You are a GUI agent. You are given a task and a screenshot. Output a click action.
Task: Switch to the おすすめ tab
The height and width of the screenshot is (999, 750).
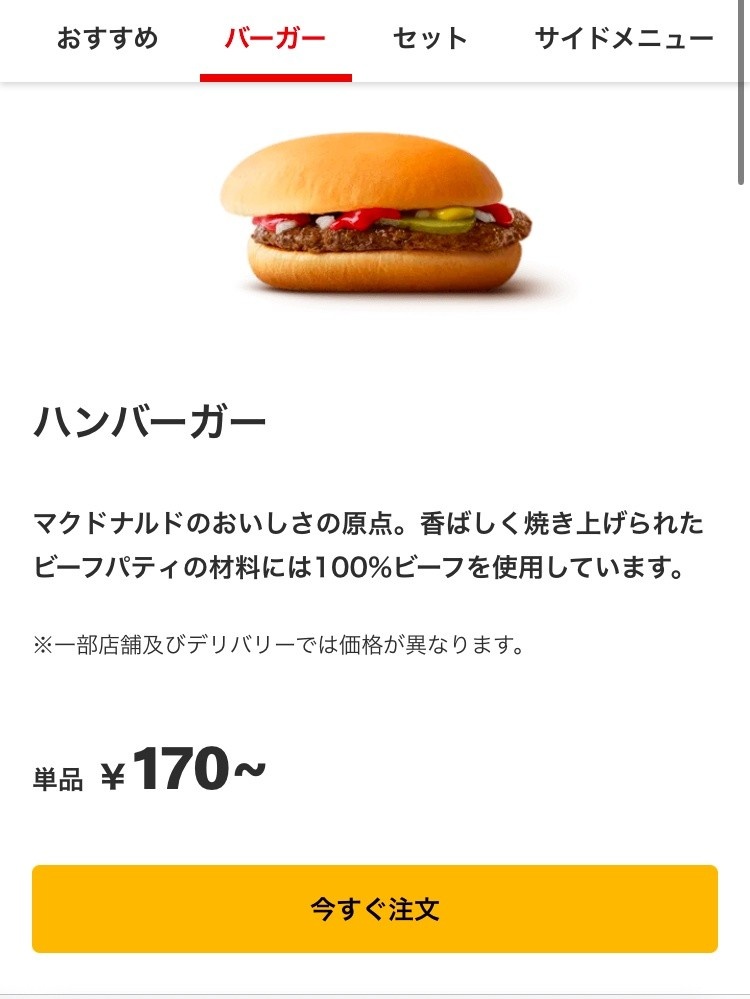[x=107, y=39]
